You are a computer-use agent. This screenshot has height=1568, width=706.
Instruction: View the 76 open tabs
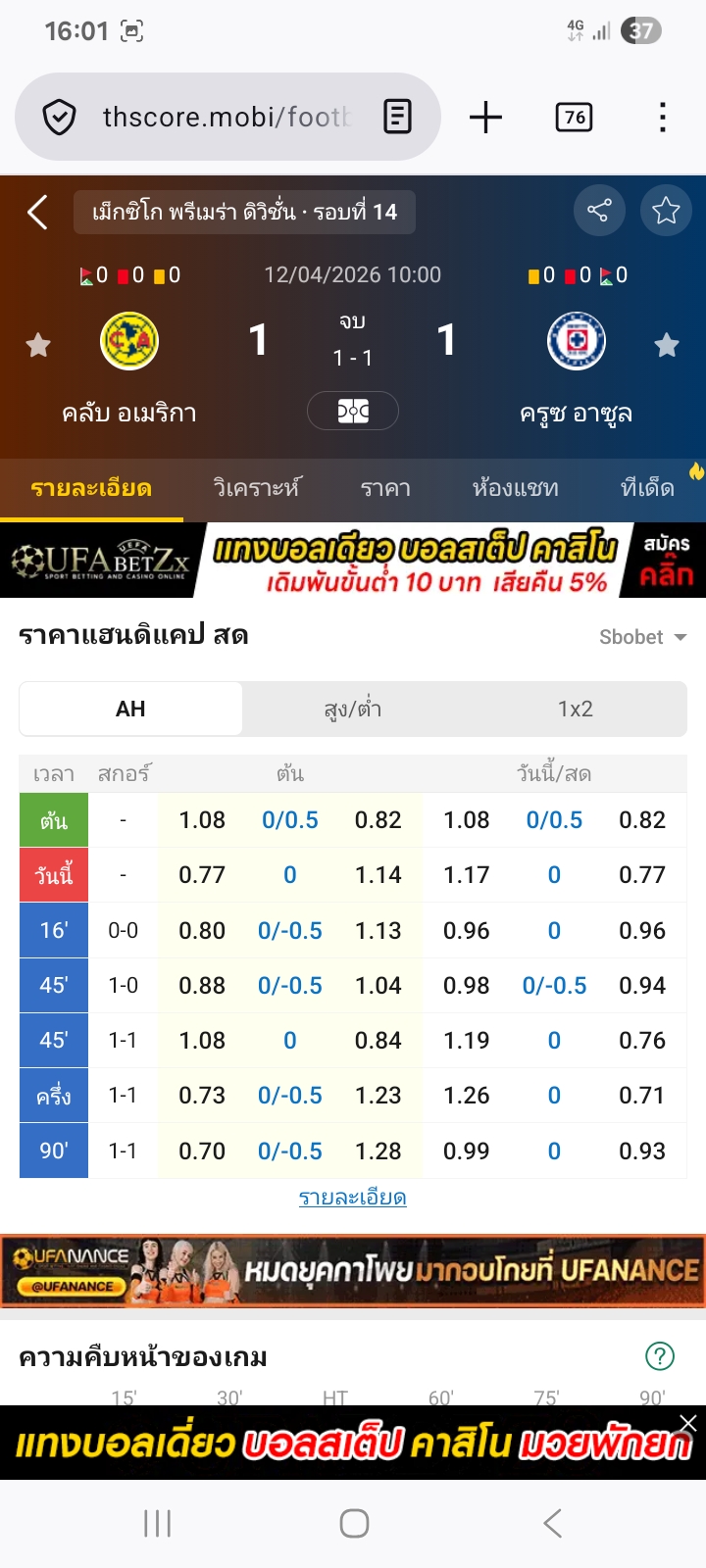point(574,118)
